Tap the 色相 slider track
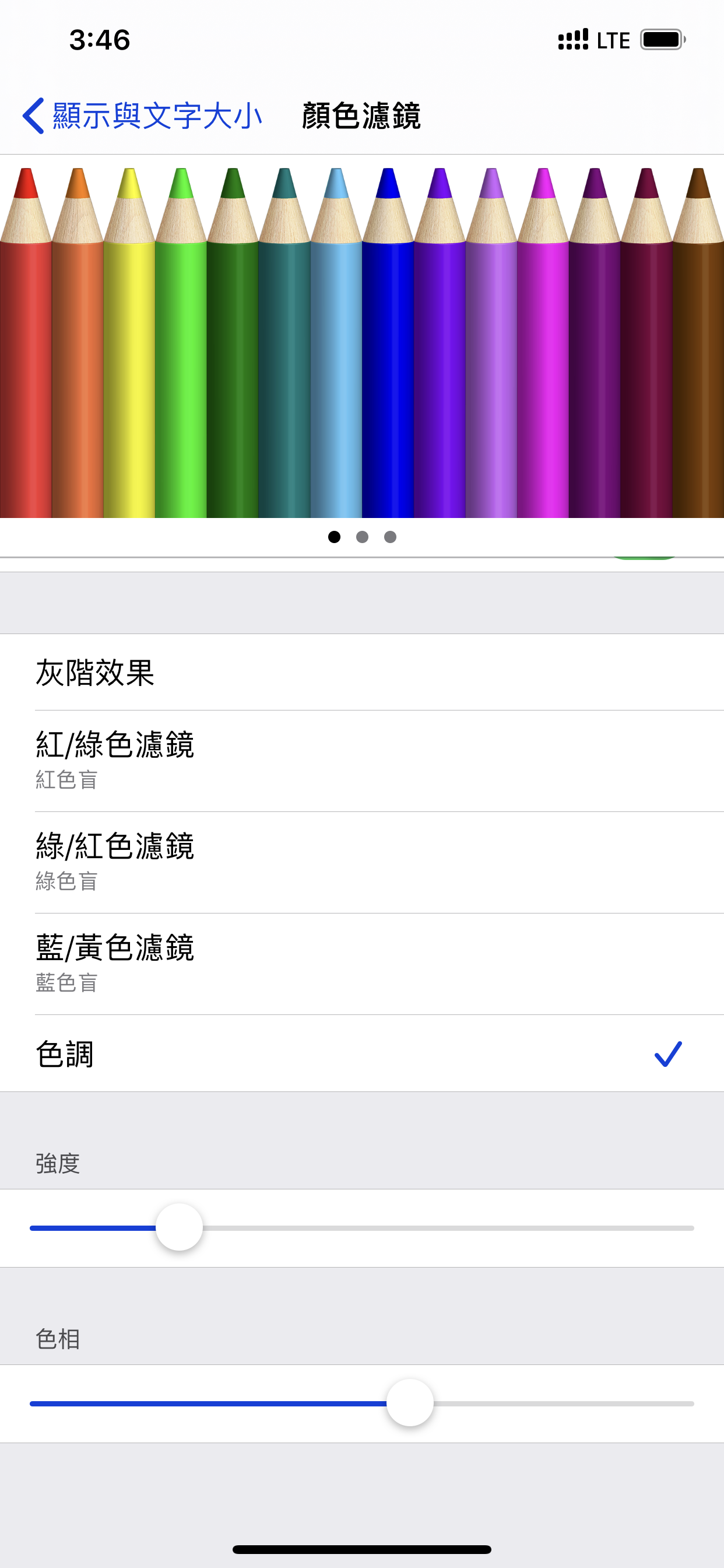Screen dimensions: 724x1568 [362, 1403]
